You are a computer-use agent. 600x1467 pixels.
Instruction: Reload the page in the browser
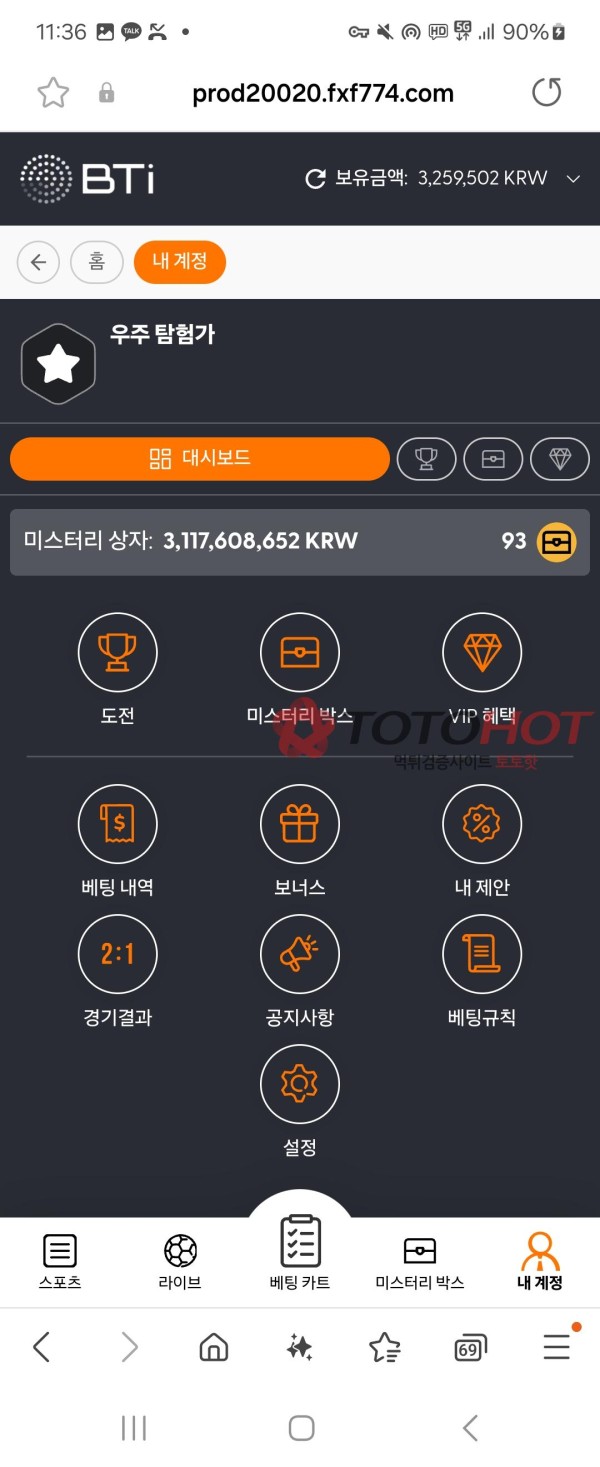click(546, 93)
